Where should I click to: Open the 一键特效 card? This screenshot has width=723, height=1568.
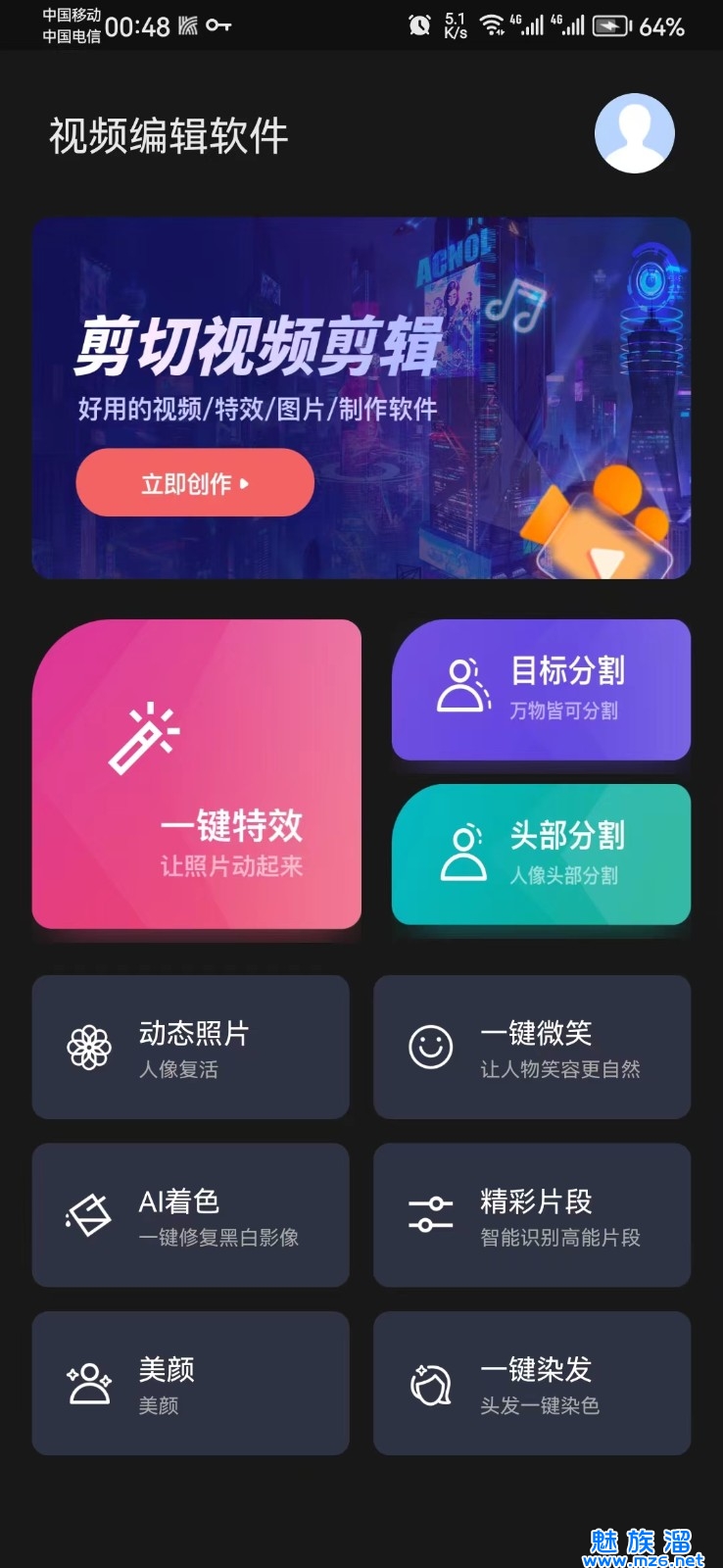click(197, 774)
